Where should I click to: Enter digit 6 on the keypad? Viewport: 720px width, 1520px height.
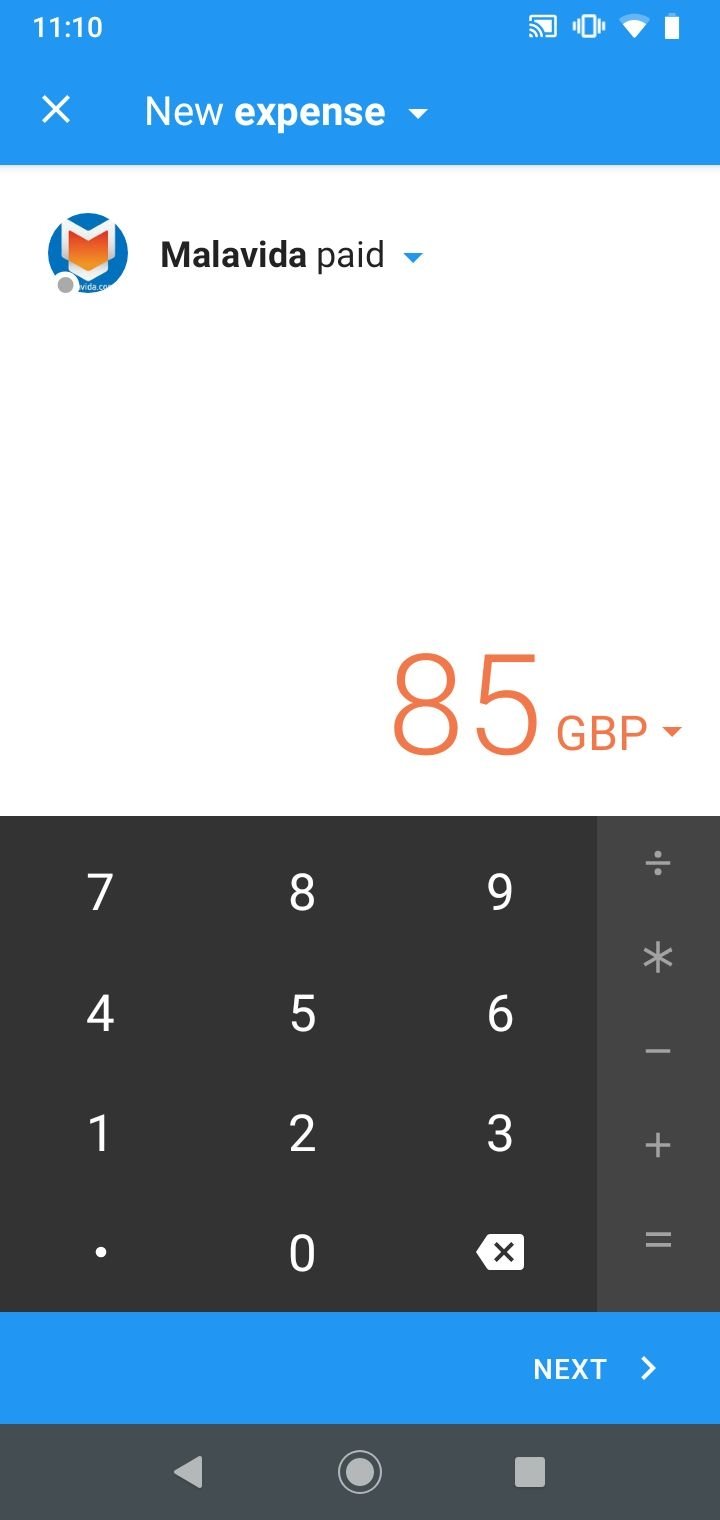[500, 1014]
